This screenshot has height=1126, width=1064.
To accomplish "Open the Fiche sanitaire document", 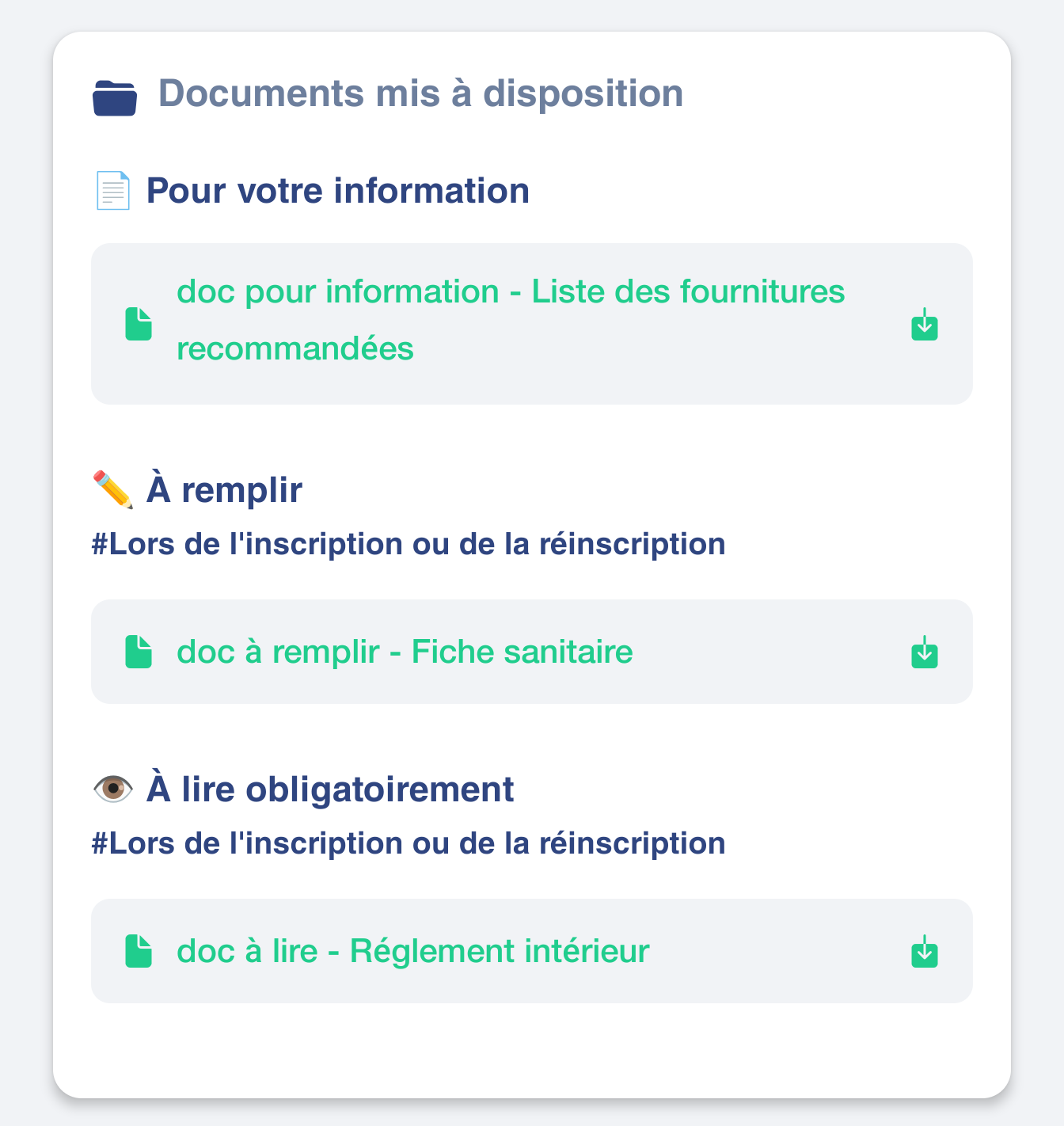I will 405,652.
